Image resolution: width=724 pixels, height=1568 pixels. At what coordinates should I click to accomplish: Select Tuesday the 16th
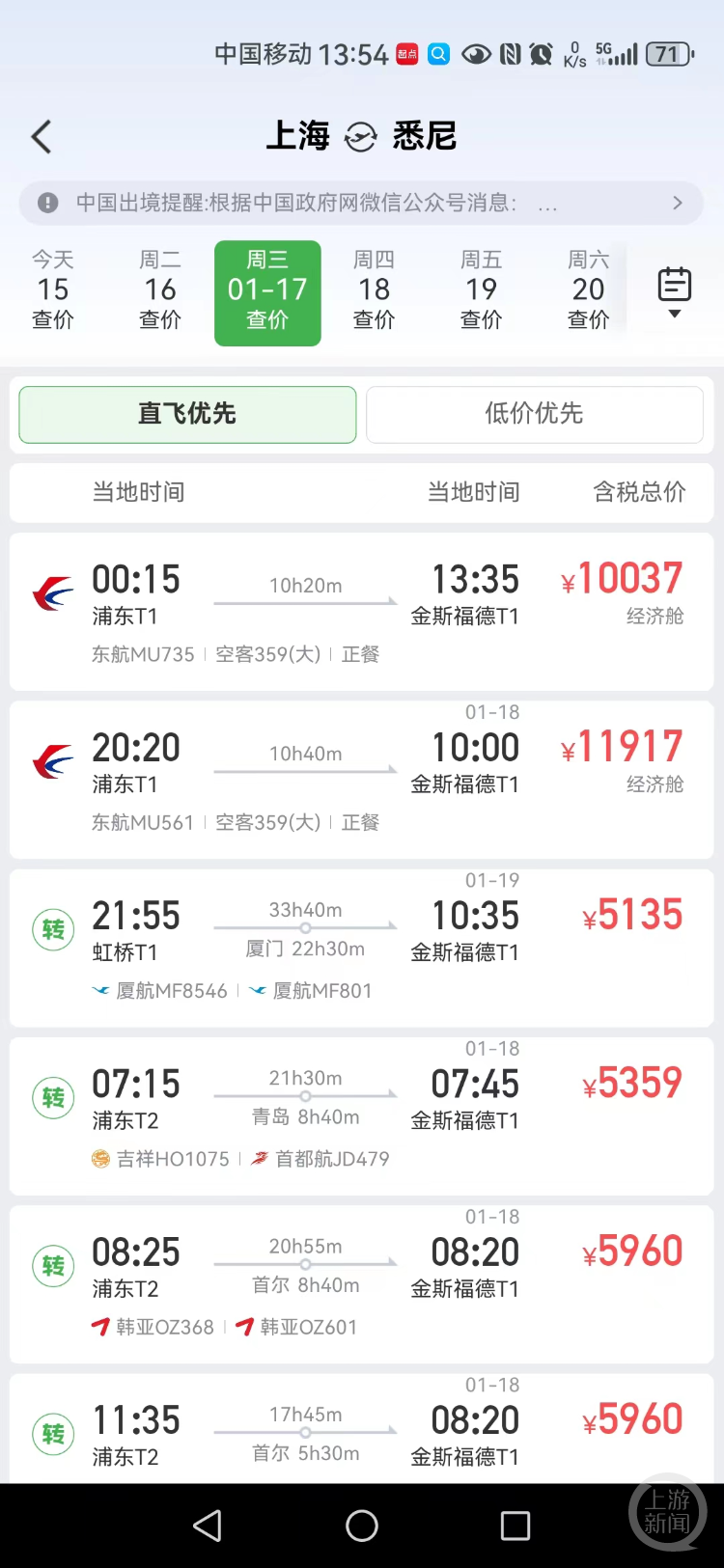pos(160,290)
